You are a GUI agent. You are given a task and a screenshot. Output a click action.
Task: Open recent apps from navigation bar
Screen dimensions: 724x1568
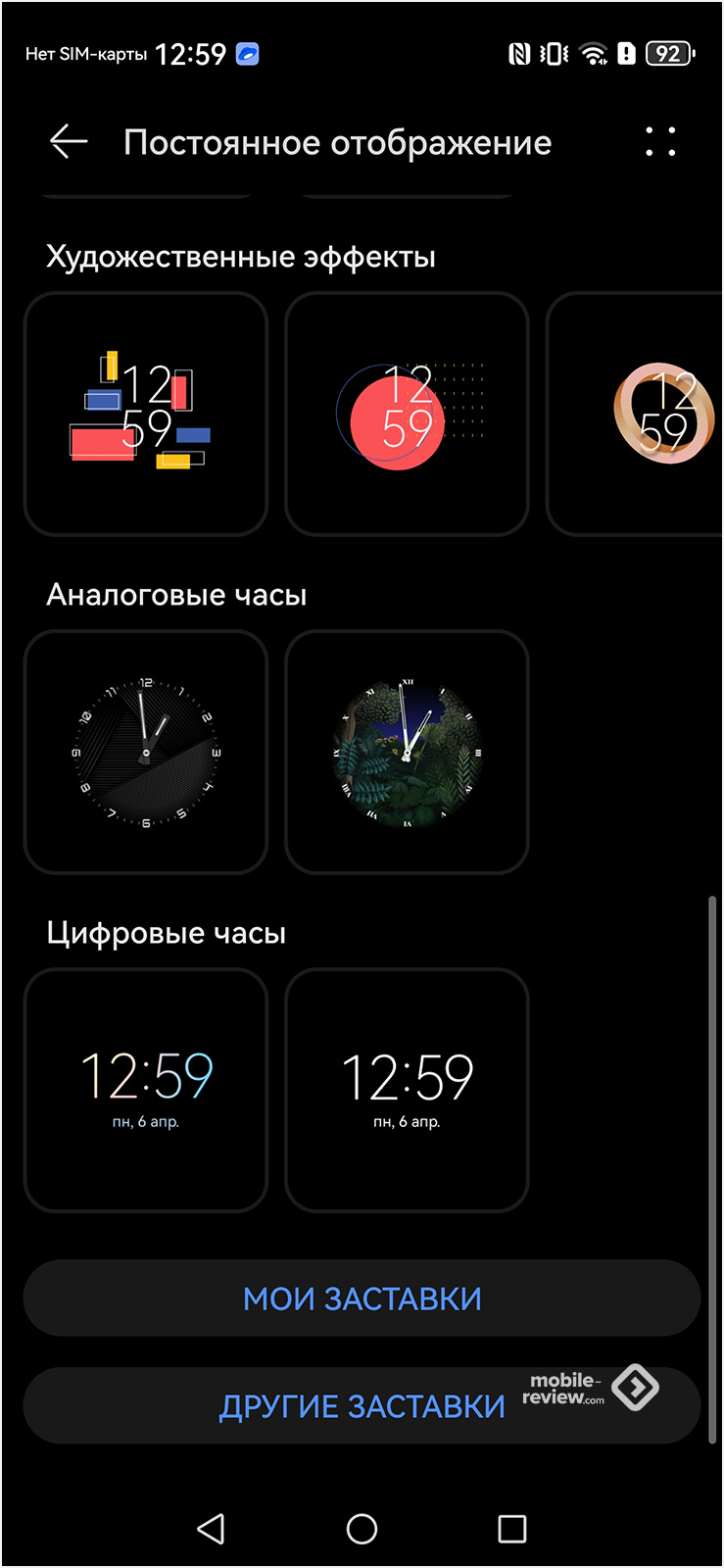coord(511,1529)
